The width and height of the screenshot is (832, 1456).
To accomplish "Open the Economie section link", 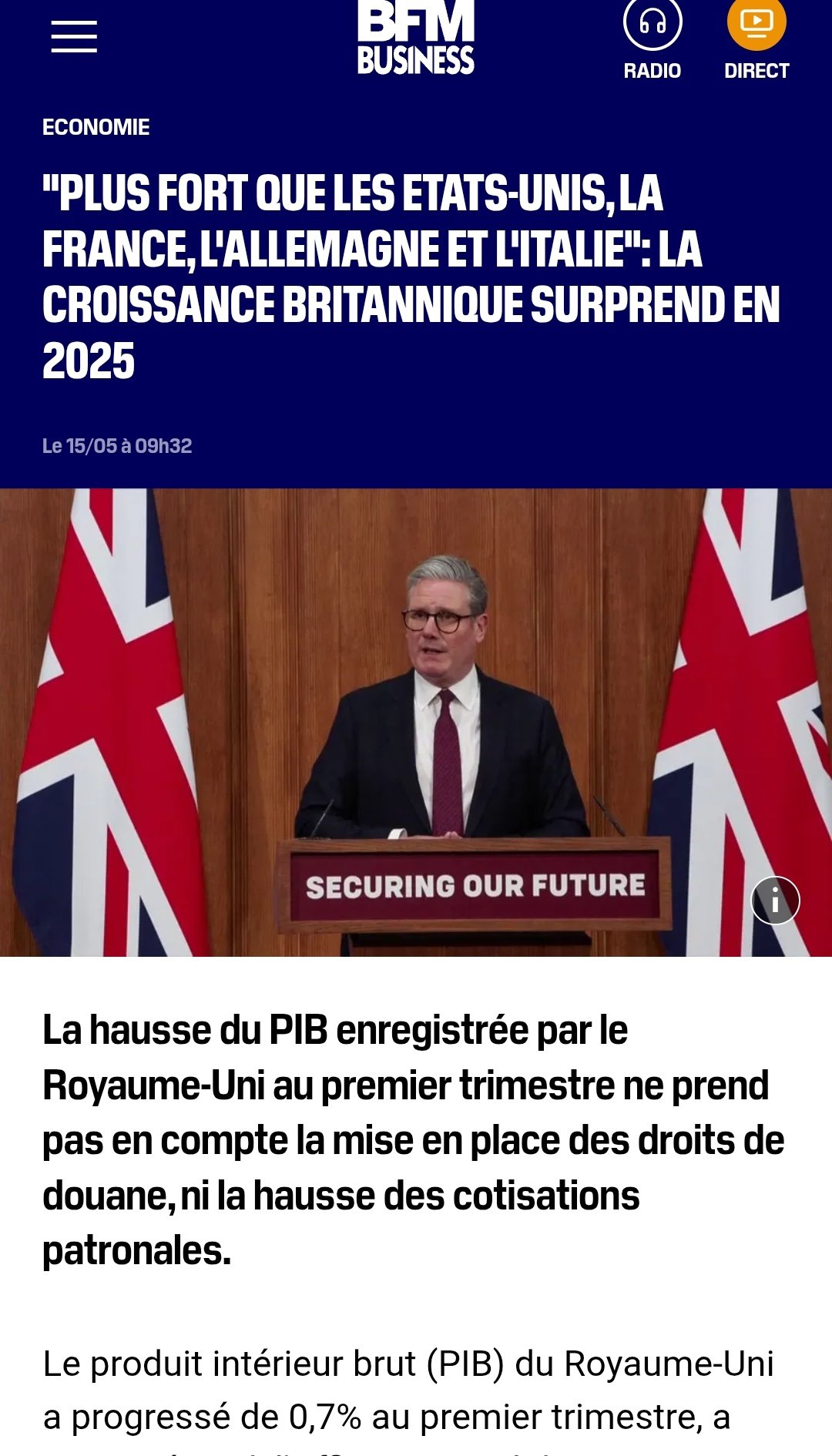I will (96, 127).
